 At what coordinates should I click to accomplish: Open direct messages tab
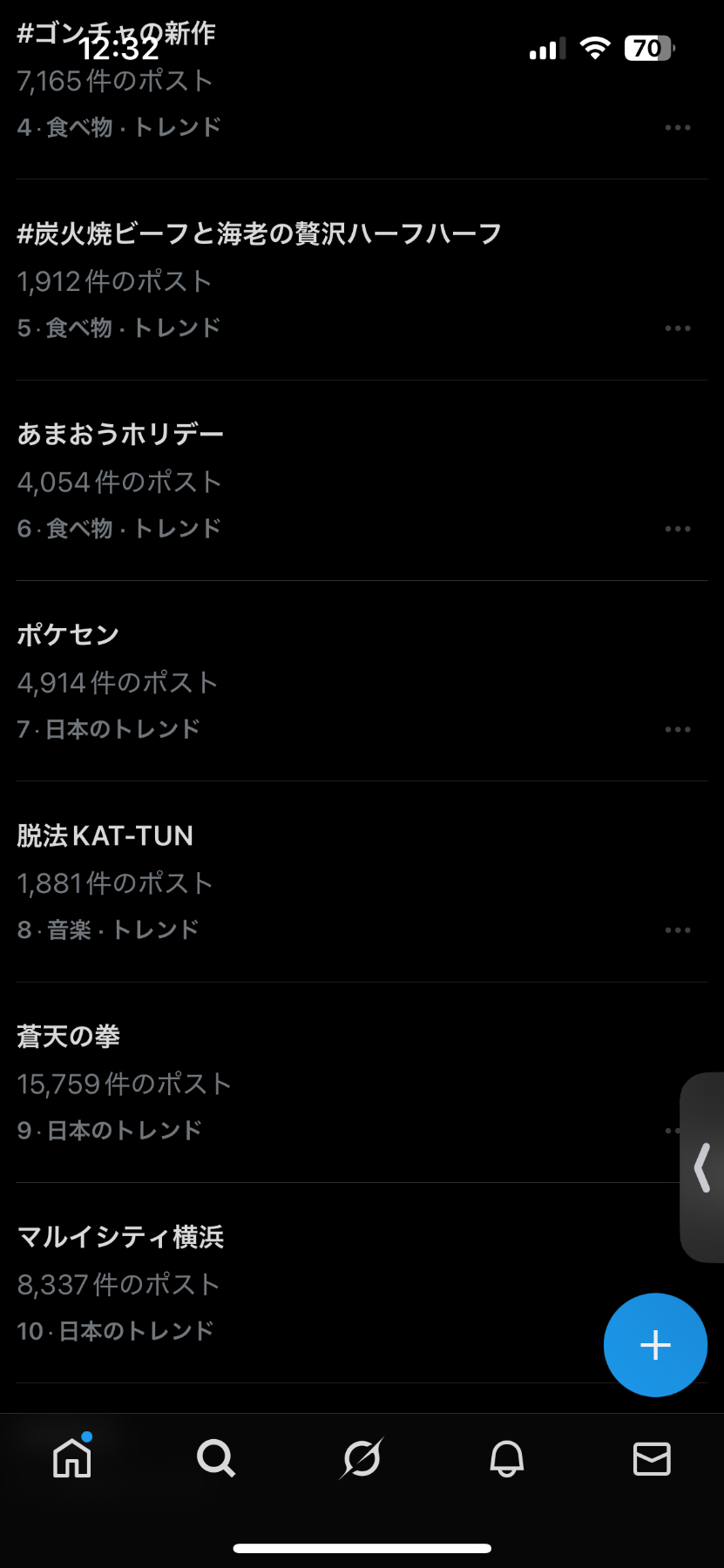652,1458
